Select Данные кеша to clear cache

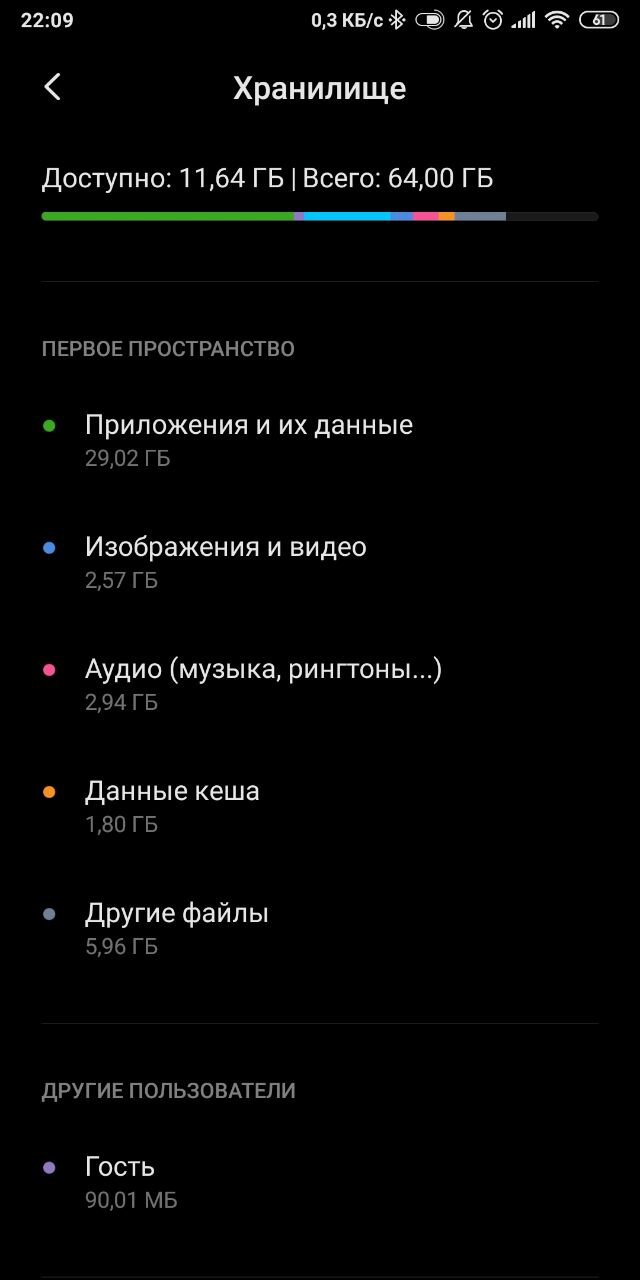[x=172, y=805]
